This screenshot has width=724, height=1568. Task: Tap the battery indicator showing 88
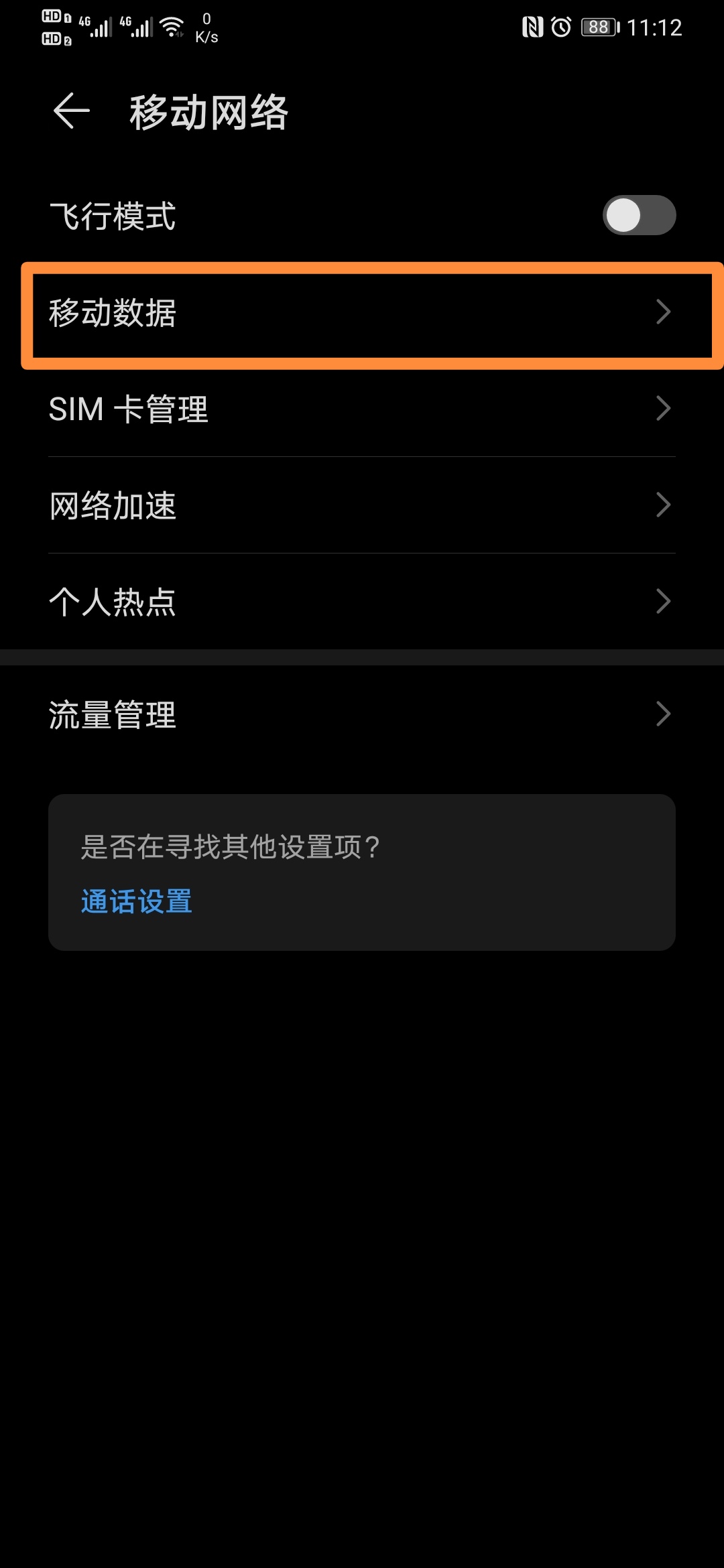[x=597, y=27]
